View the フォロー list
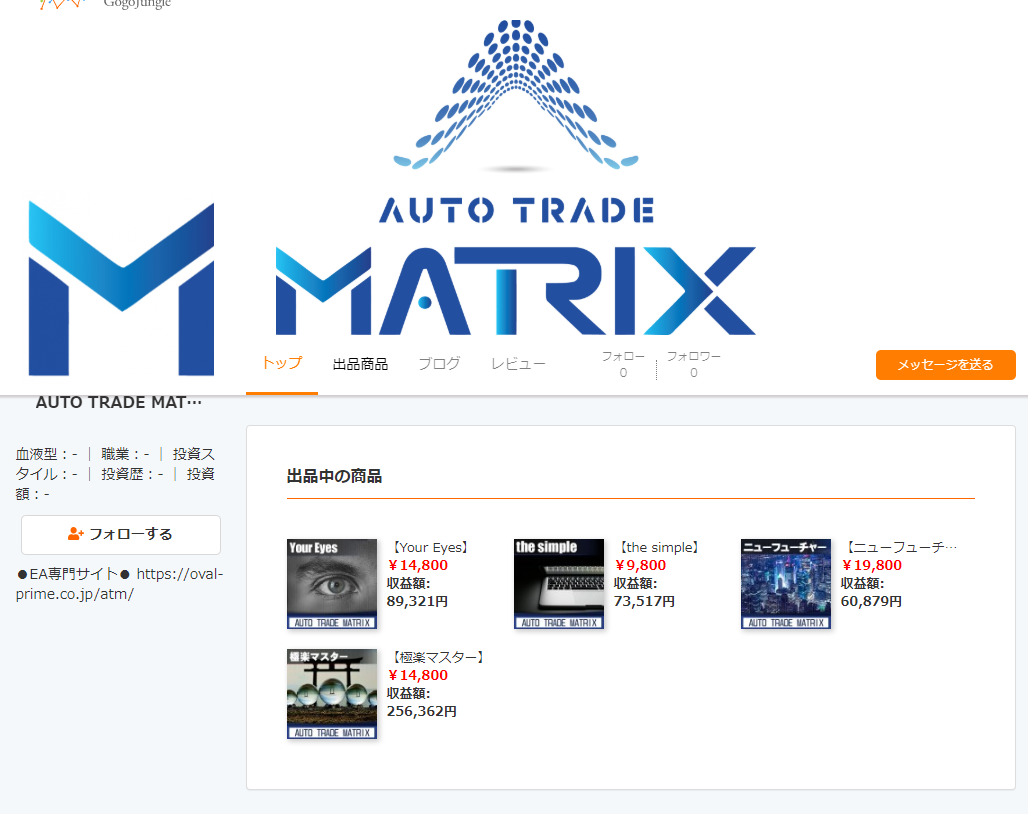This screenshot has width=1028, height=814. [623, 364]
